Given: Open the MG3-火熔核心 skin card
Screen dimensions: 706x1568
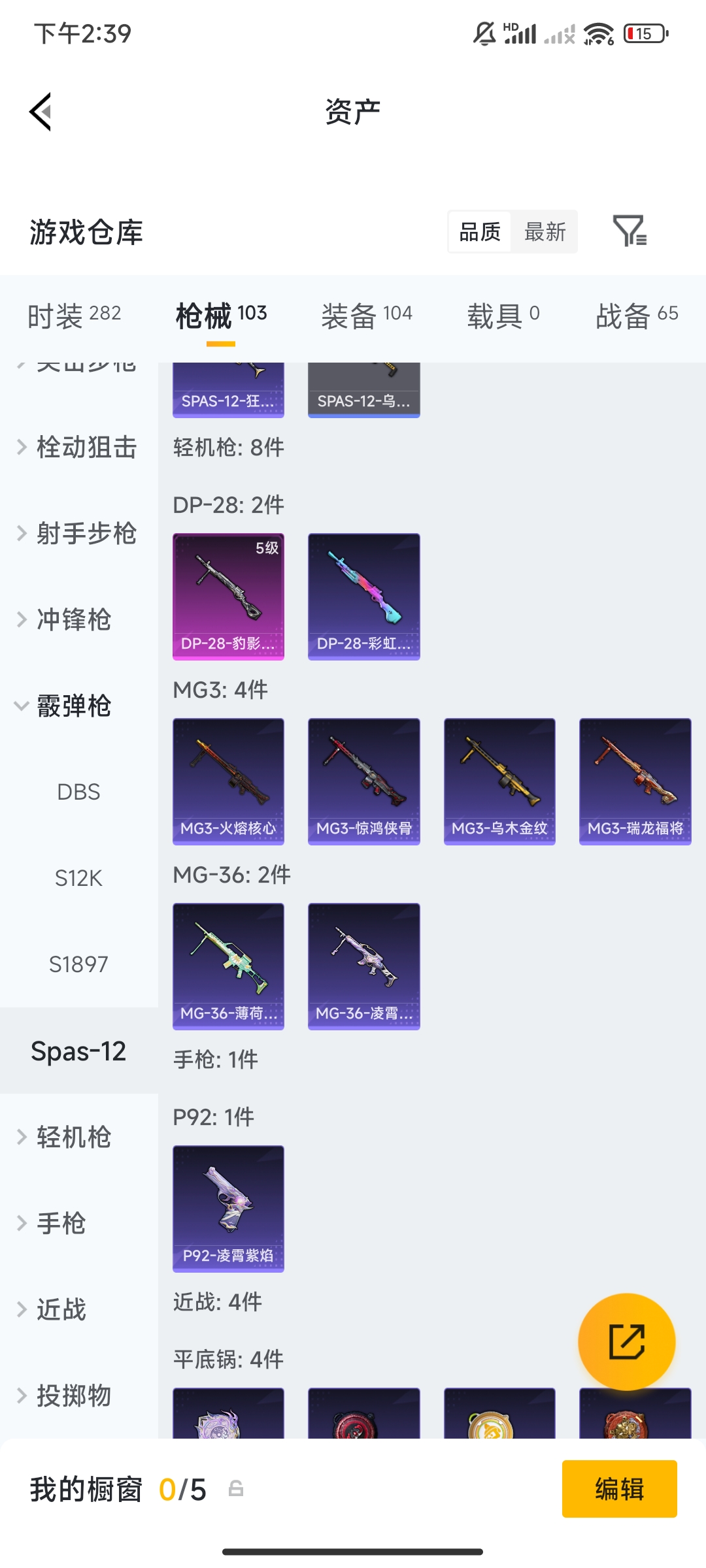Looking at the screenshot, I should pos(228,781).
